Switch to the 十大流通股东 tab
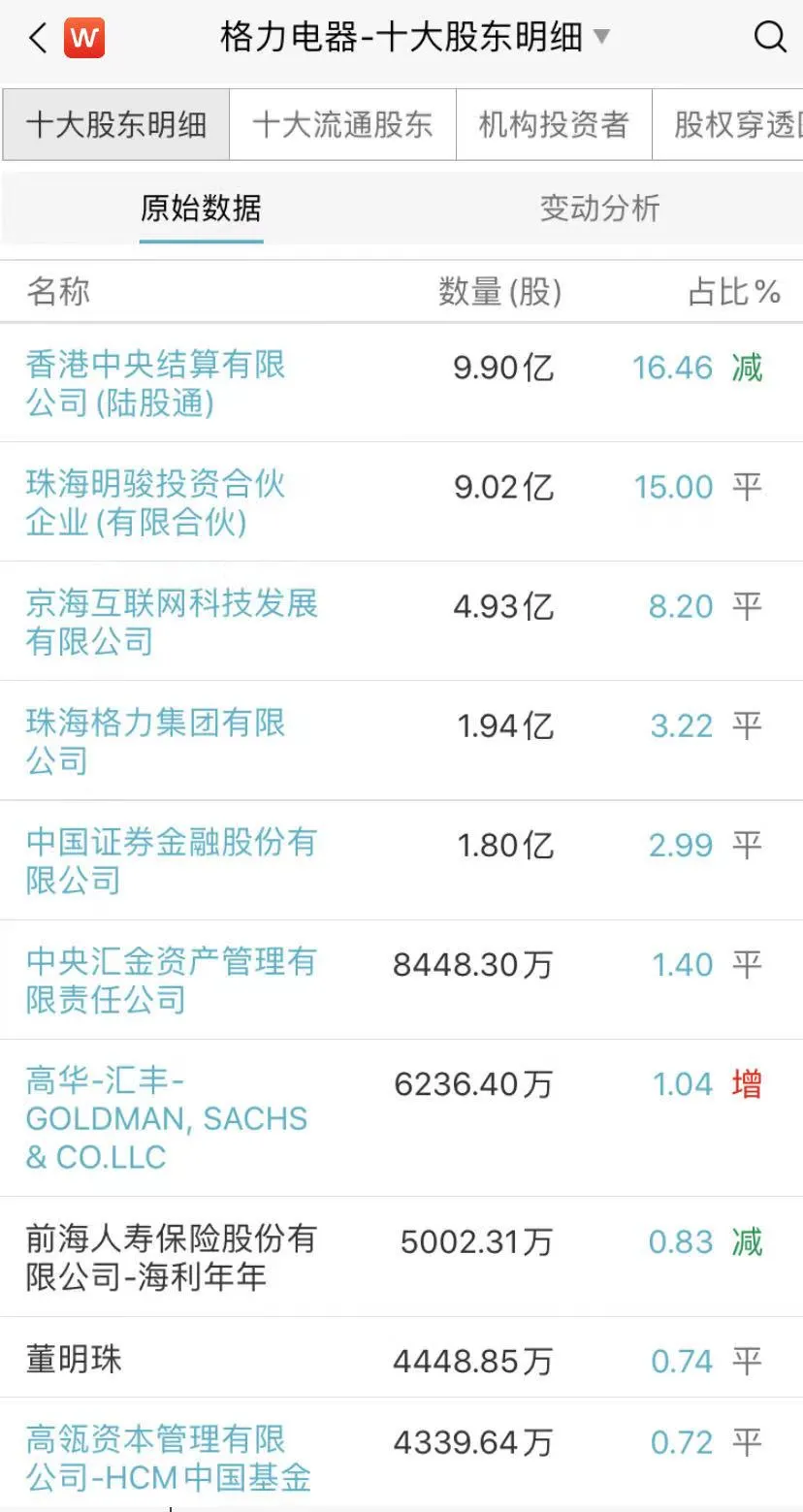 point(342,125)
